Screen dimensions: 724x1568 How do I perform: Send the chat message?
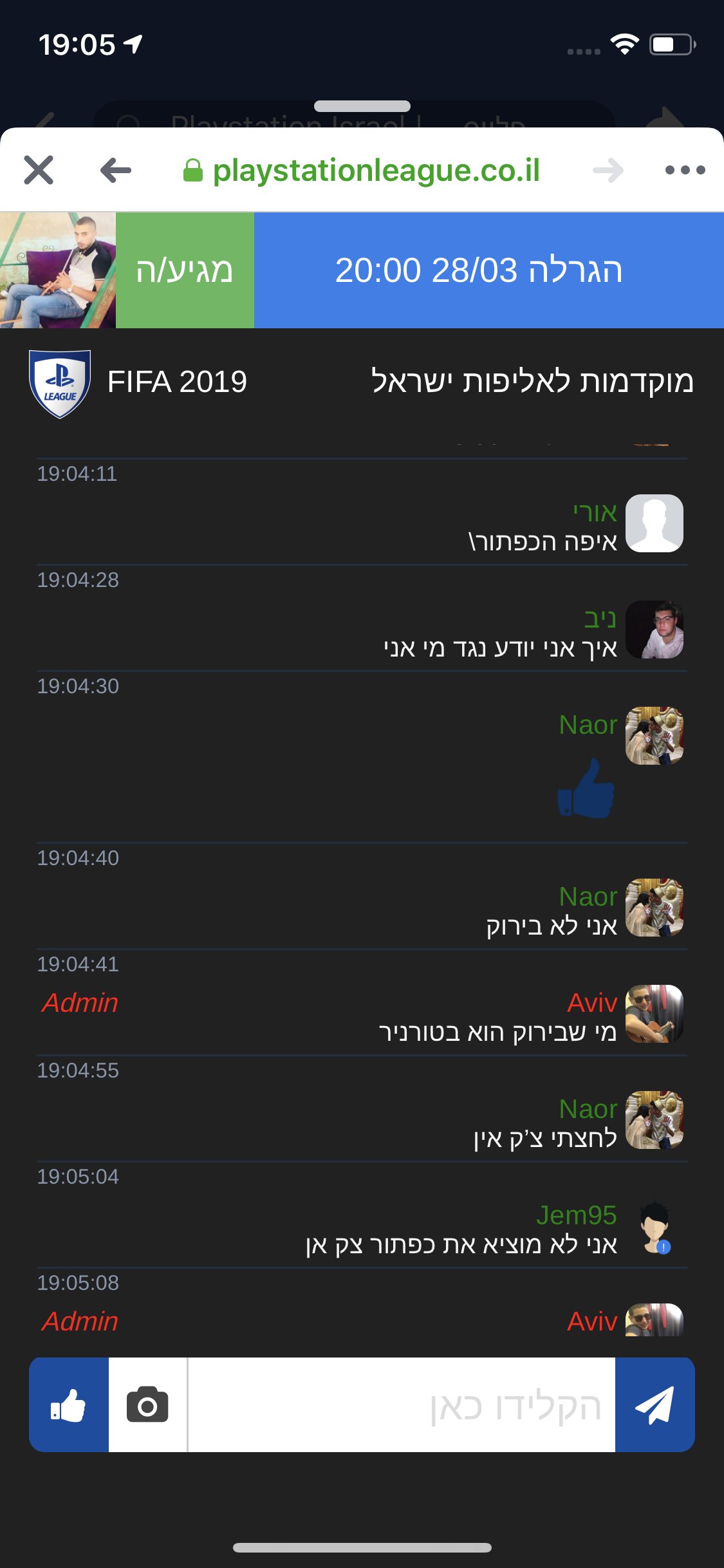pos(655,1405)
